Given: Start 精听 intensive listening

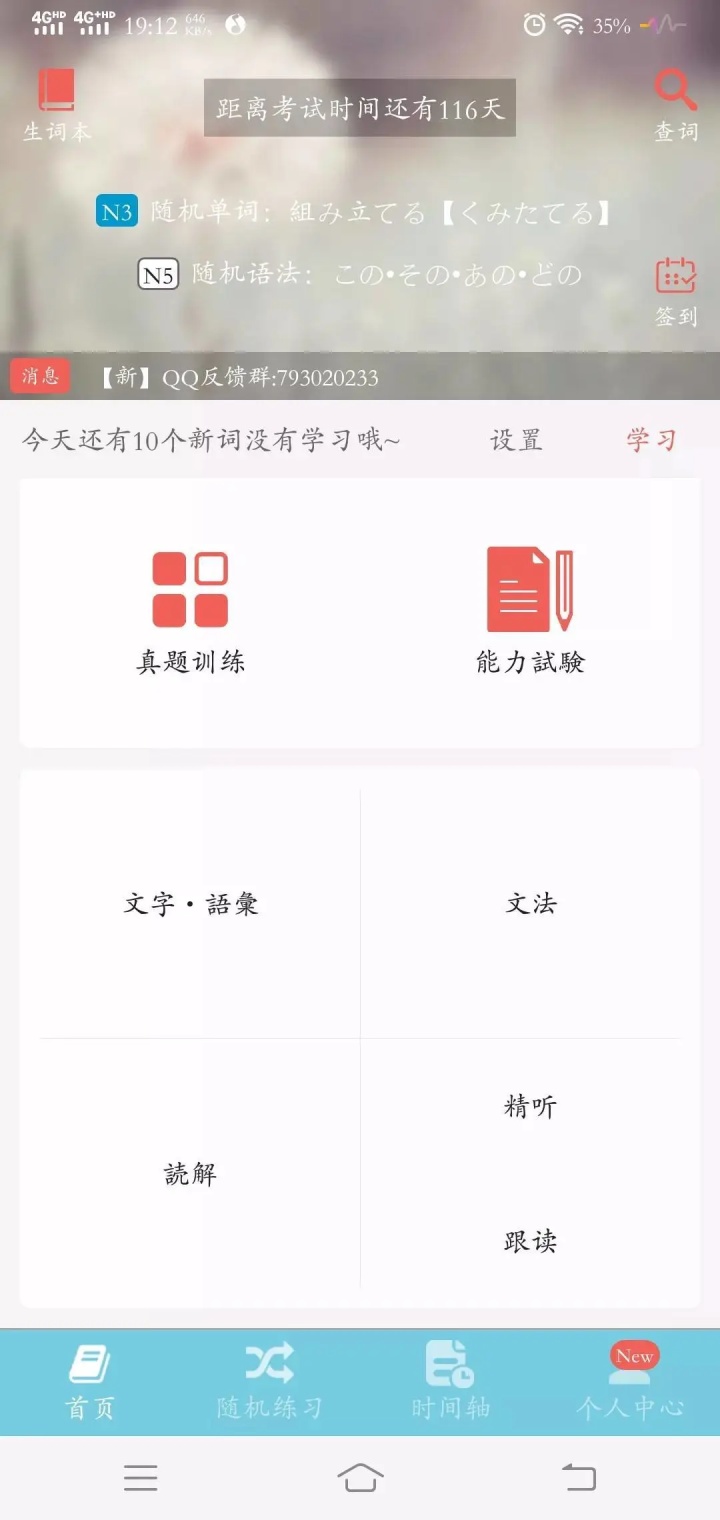Looking at the screenshot, I should click(x=530, y=1107).
